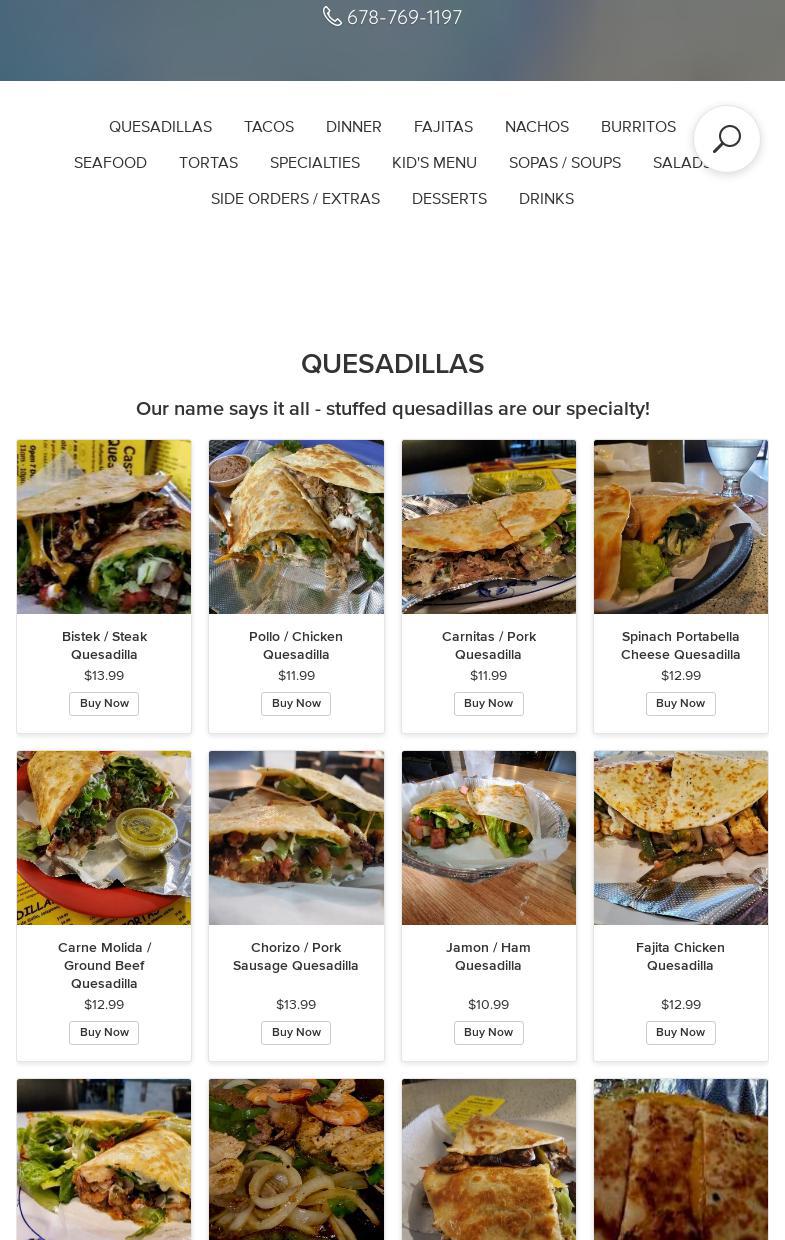785x1240 pixels.
Task: Select the Fajitas category
Action: [443, 127]
